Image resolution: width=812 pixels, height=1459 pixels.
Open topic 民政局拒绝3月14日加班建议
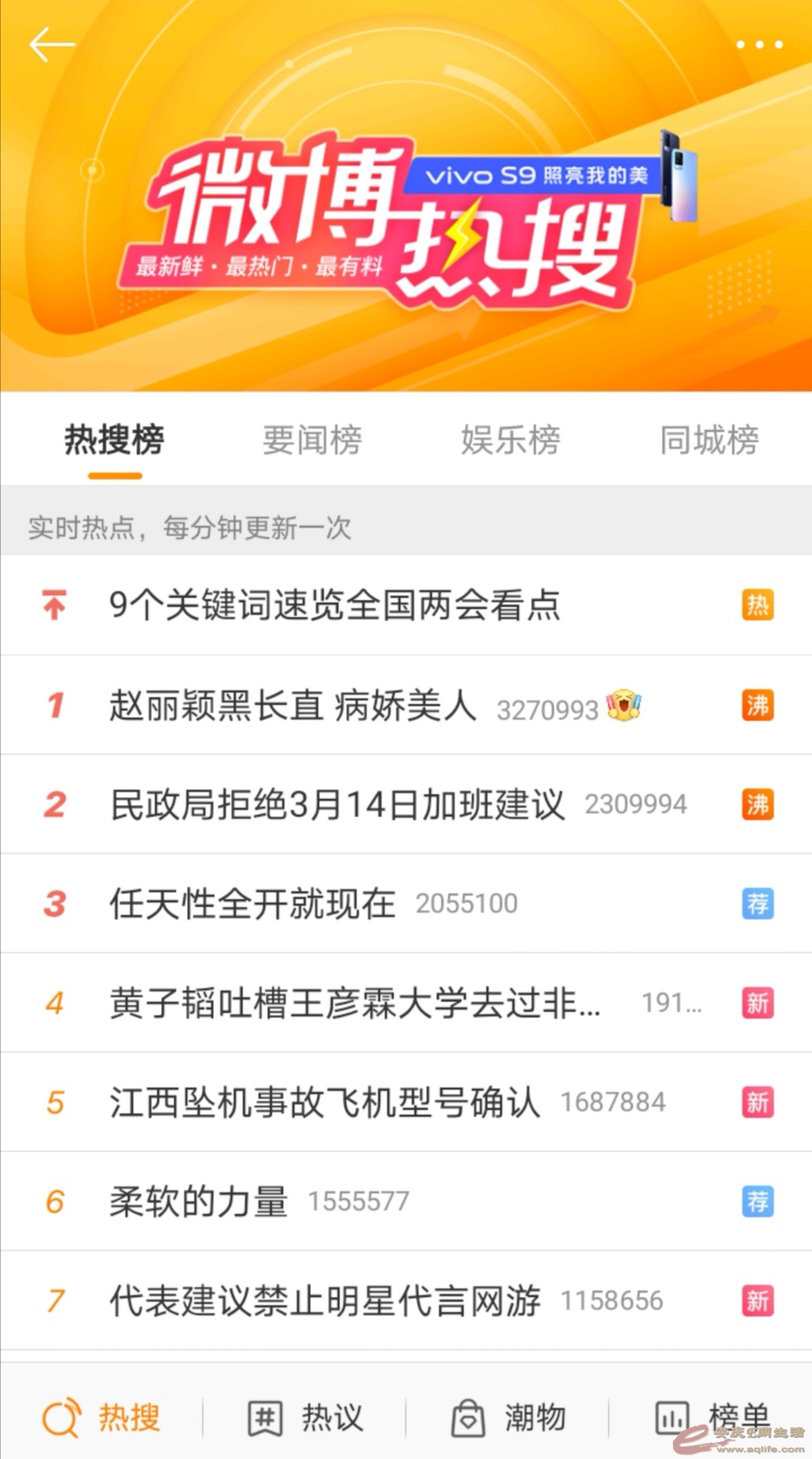click(337, 805)
